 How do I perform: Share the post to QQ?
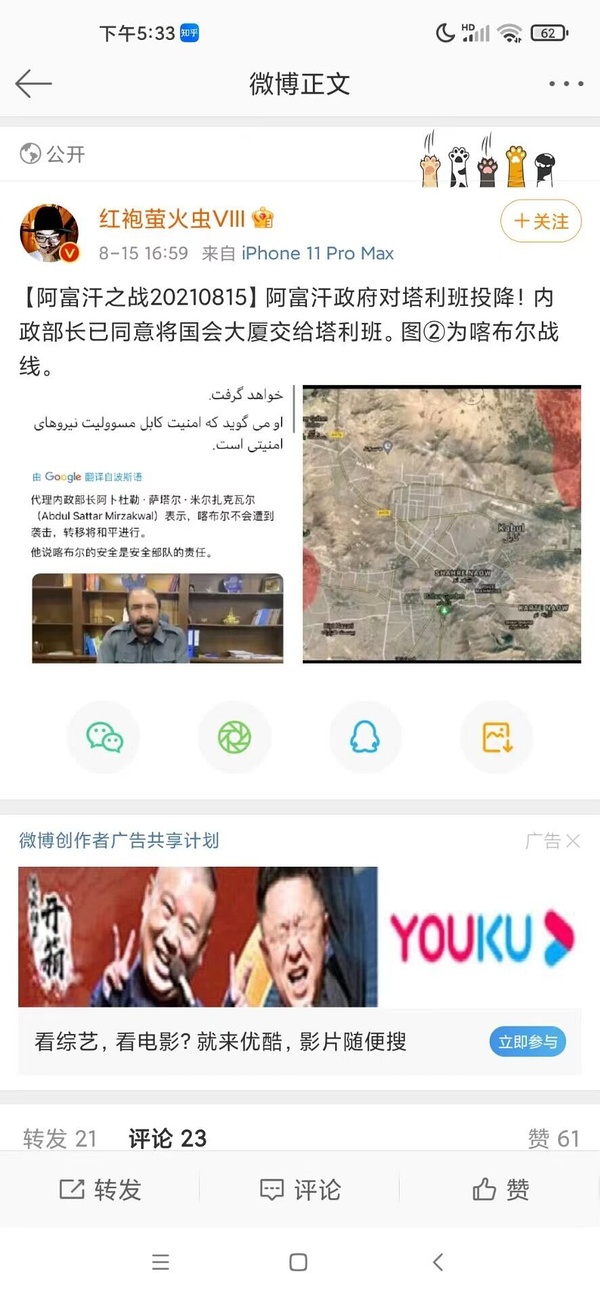[365, 738]
